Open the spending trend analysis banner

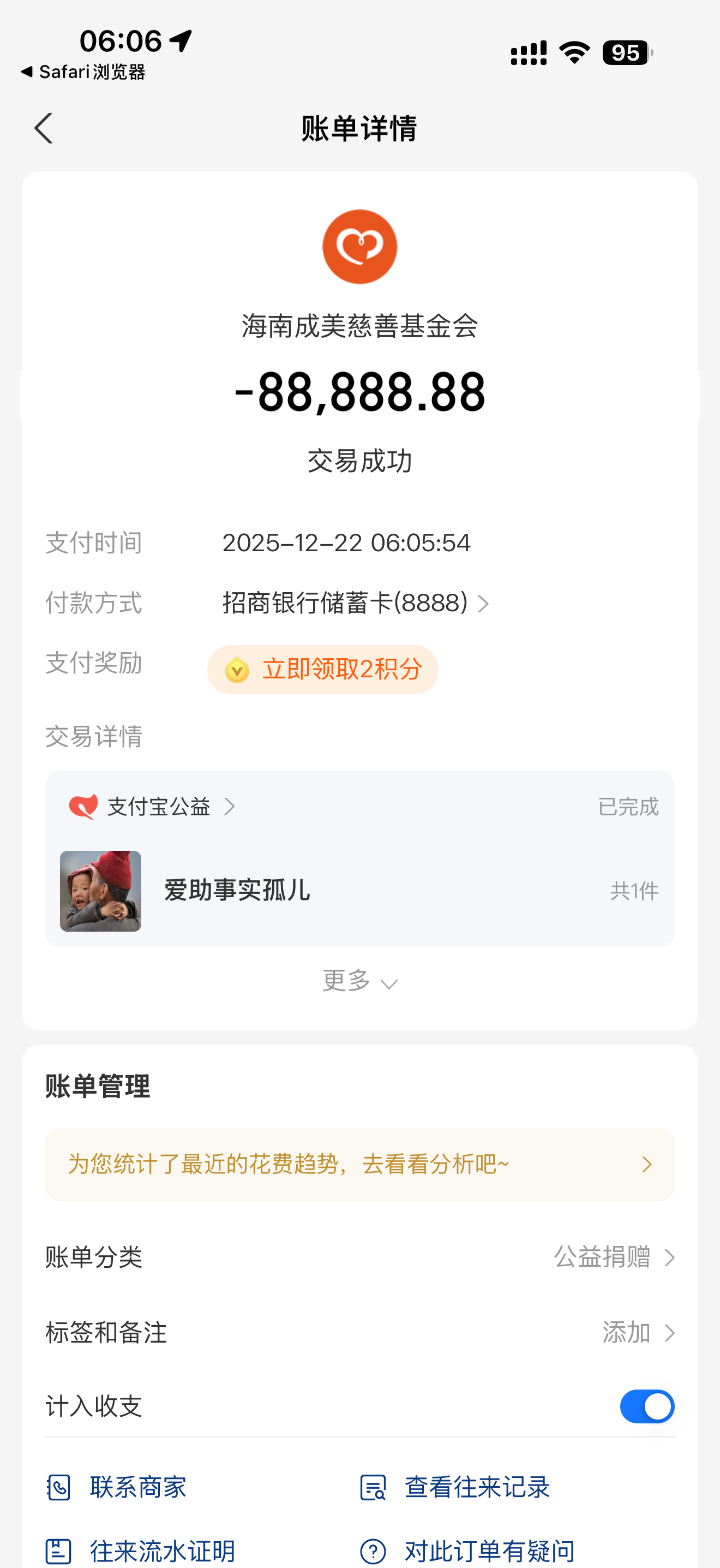(359, 1164)
